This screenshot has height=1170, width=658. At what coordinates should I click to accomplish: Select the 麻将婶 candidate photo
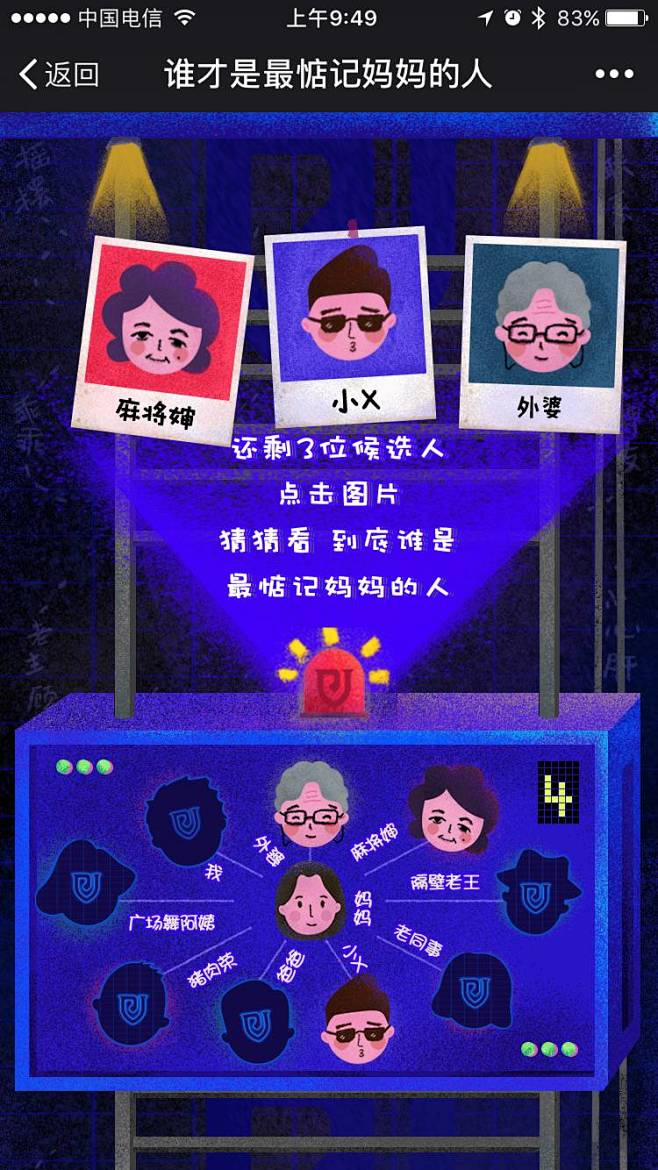163,340
